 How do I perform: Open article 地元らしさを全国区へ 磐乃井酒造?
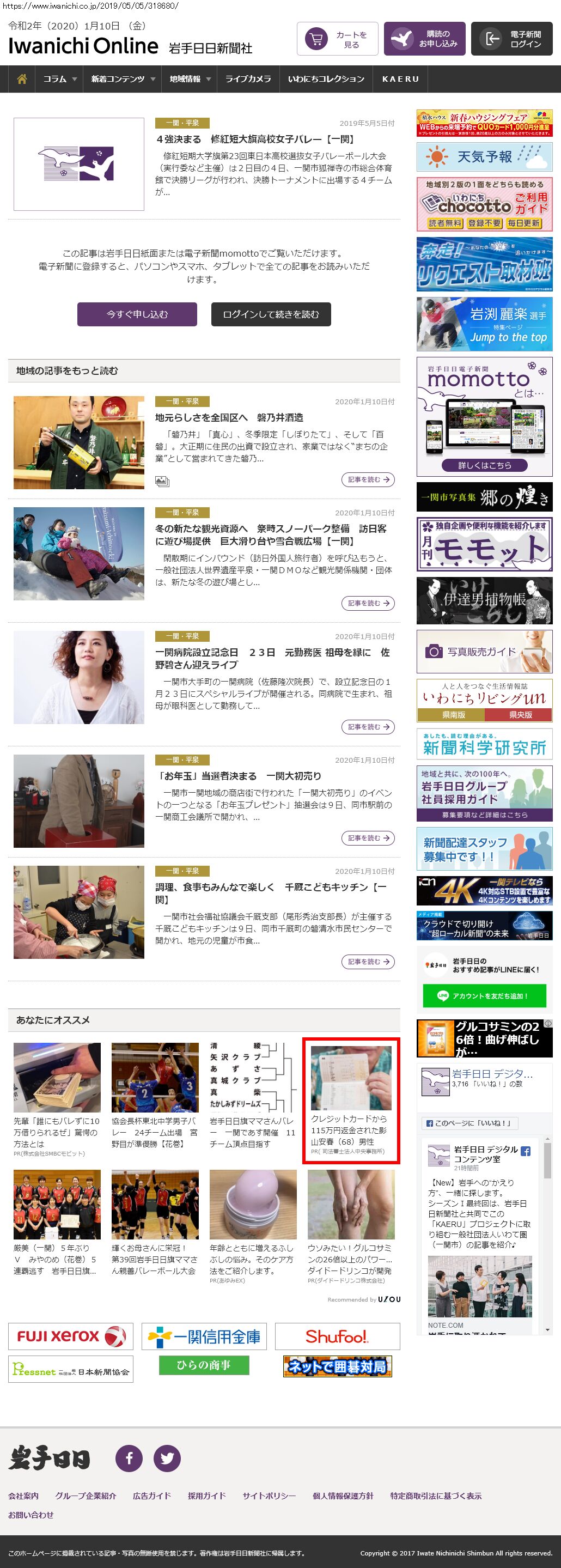[x=229, y=417]
